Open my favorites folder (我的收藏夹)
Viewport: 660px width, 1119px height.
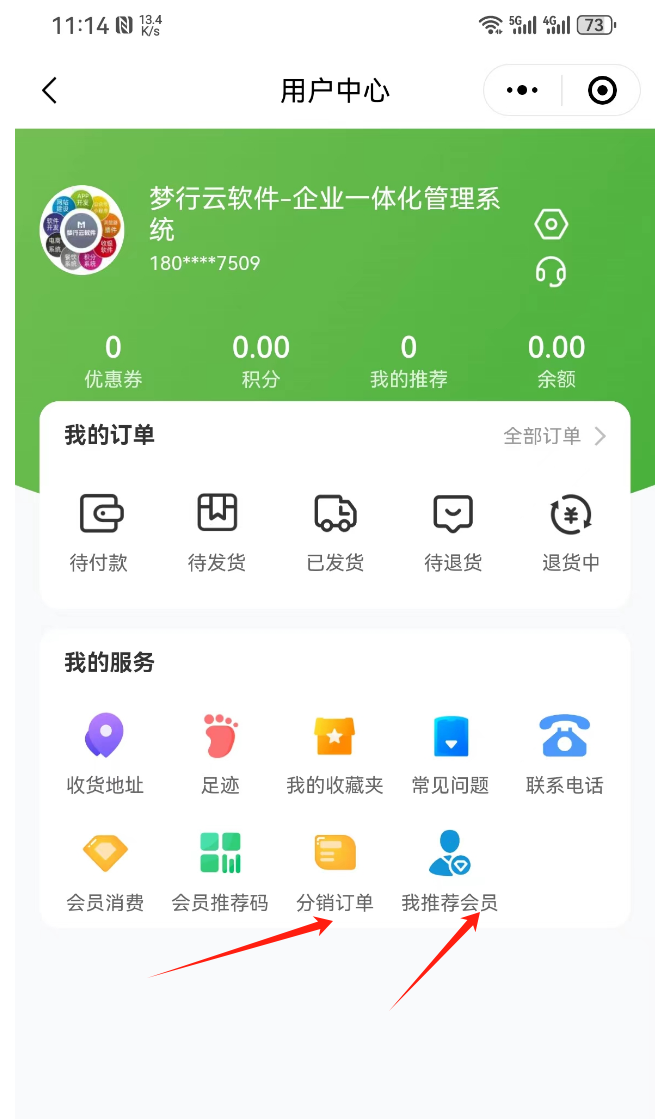[x=335, y=754]
